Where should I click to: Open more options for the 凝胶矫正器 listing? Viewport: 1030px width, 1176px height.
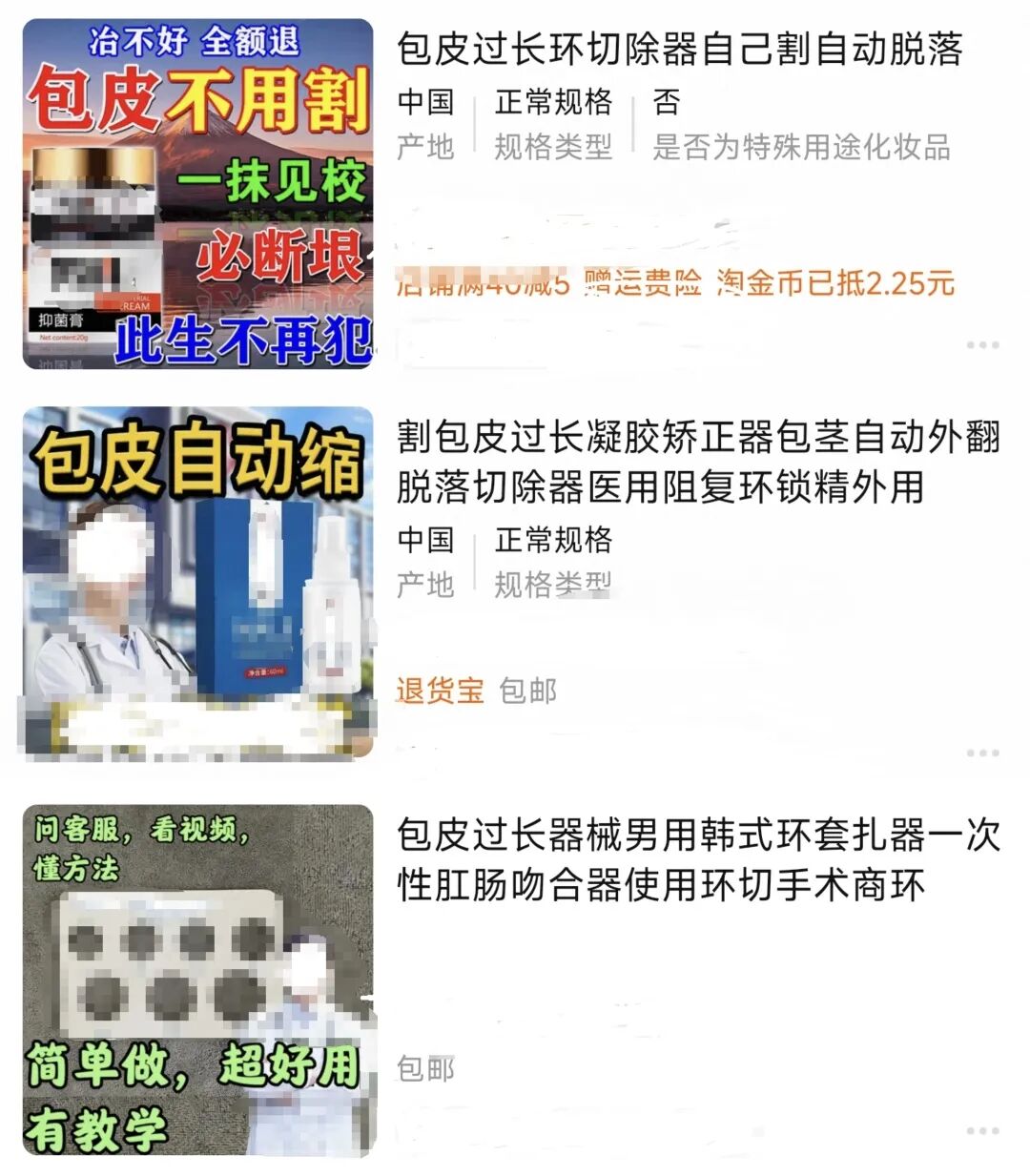point(982,753)
